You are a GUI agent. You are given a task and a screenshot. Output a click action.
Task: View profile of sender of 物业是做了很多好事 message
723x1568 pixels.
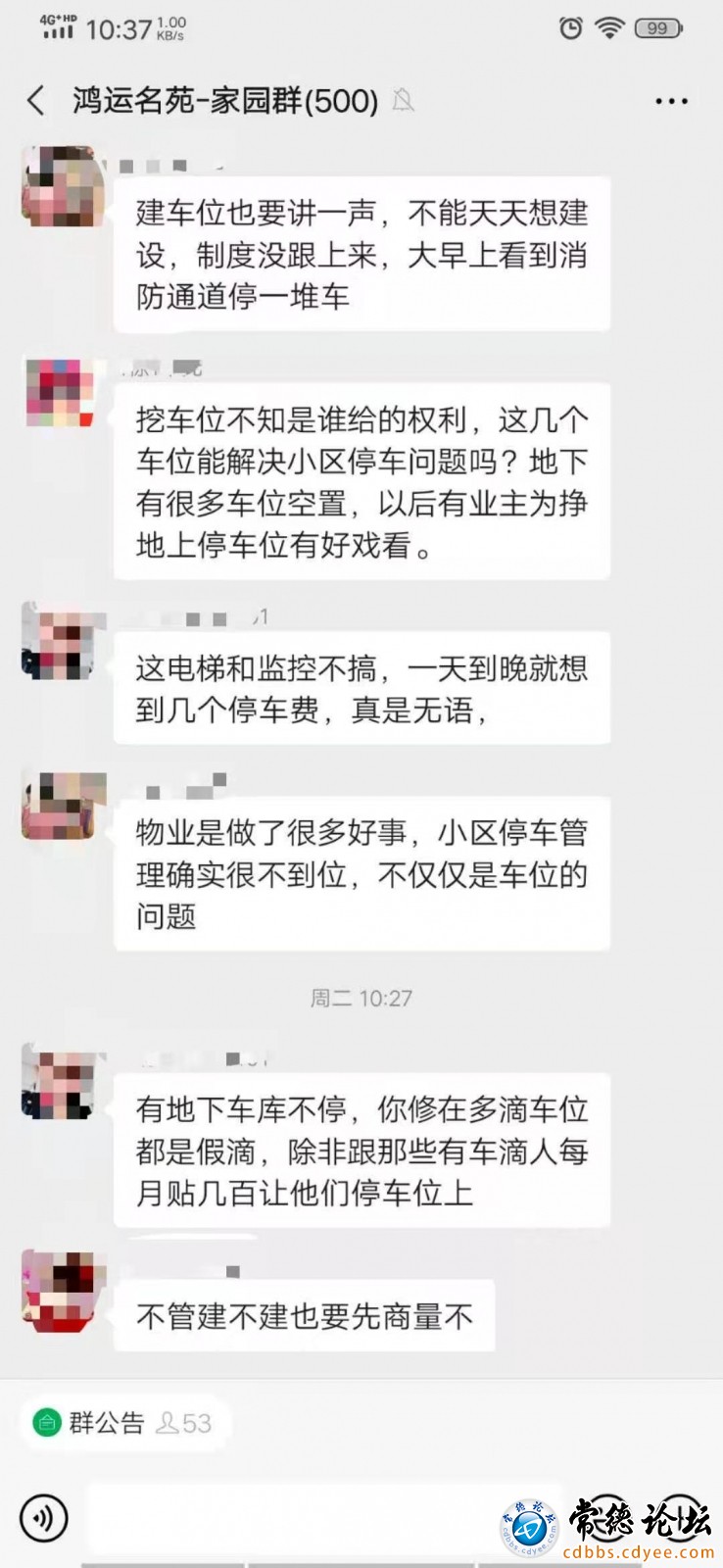pos(61,806)
